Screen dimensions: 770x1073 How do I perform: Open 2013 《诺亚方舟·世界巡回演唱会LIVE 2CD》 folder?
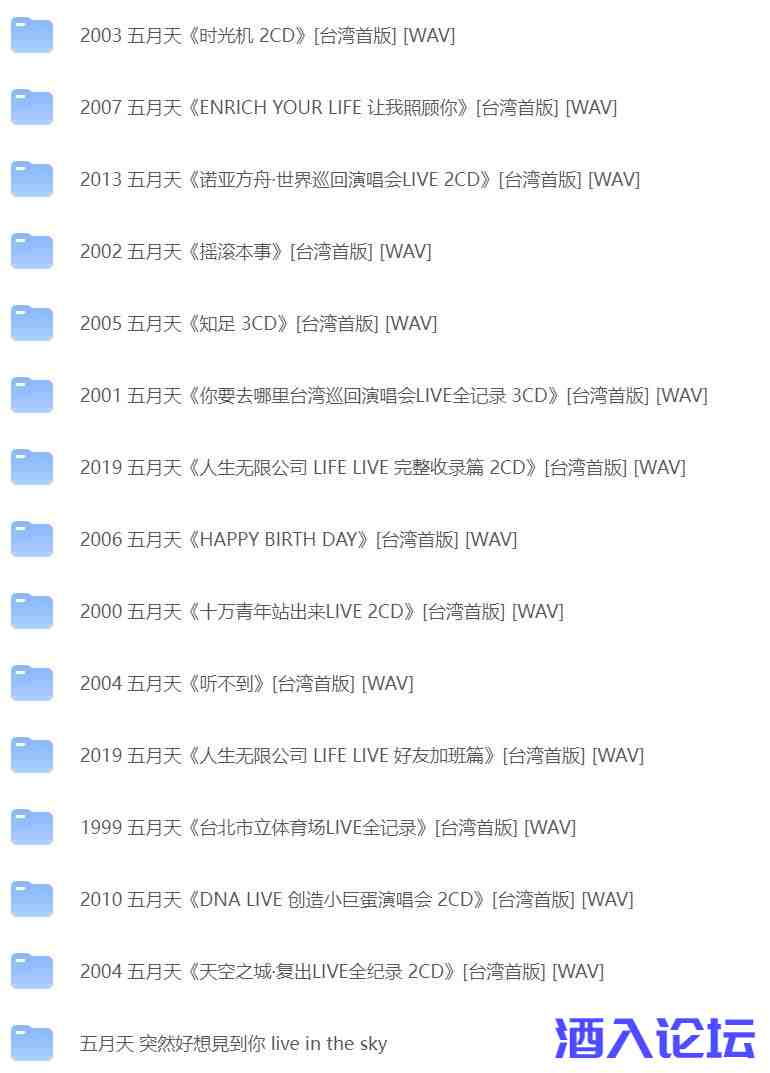point(359,180)
